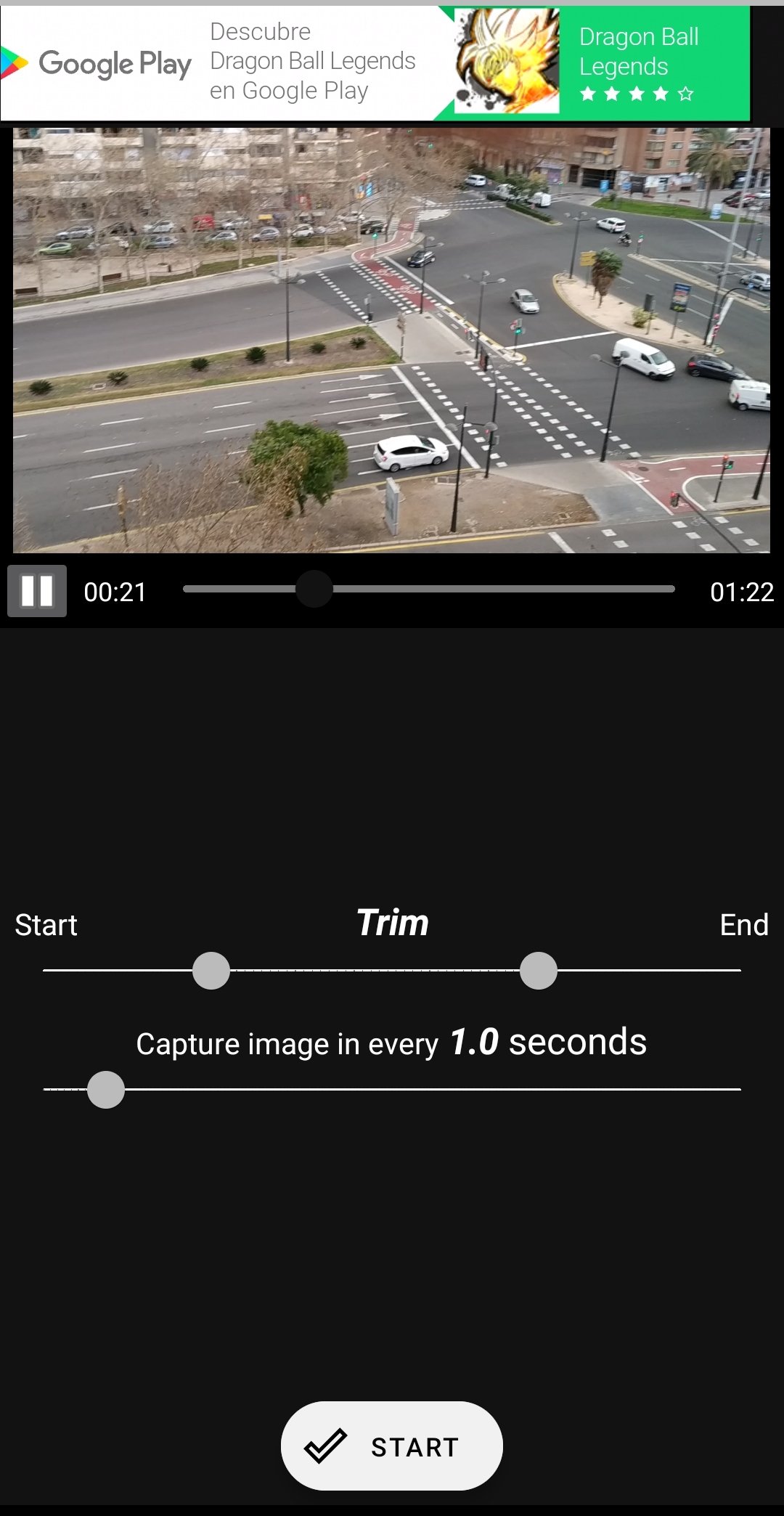Tap the capture interval slider handle

(x=106, y=1090)
